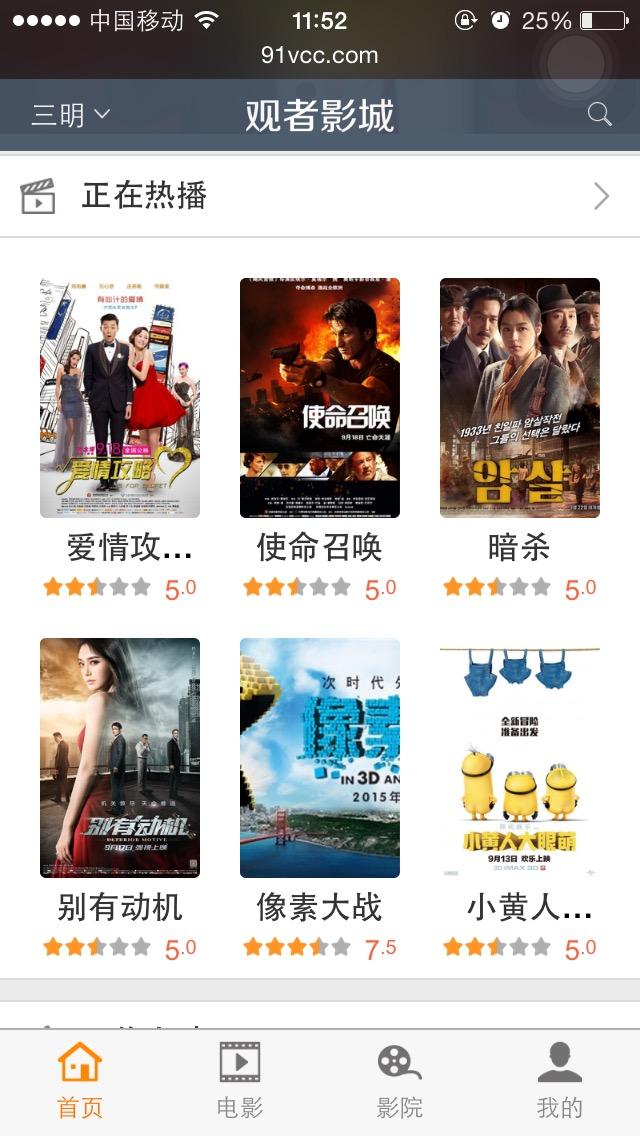Screen dimensions: 640x1136
Task: Select the 暗杀 movie card
Action: point(520,398)
